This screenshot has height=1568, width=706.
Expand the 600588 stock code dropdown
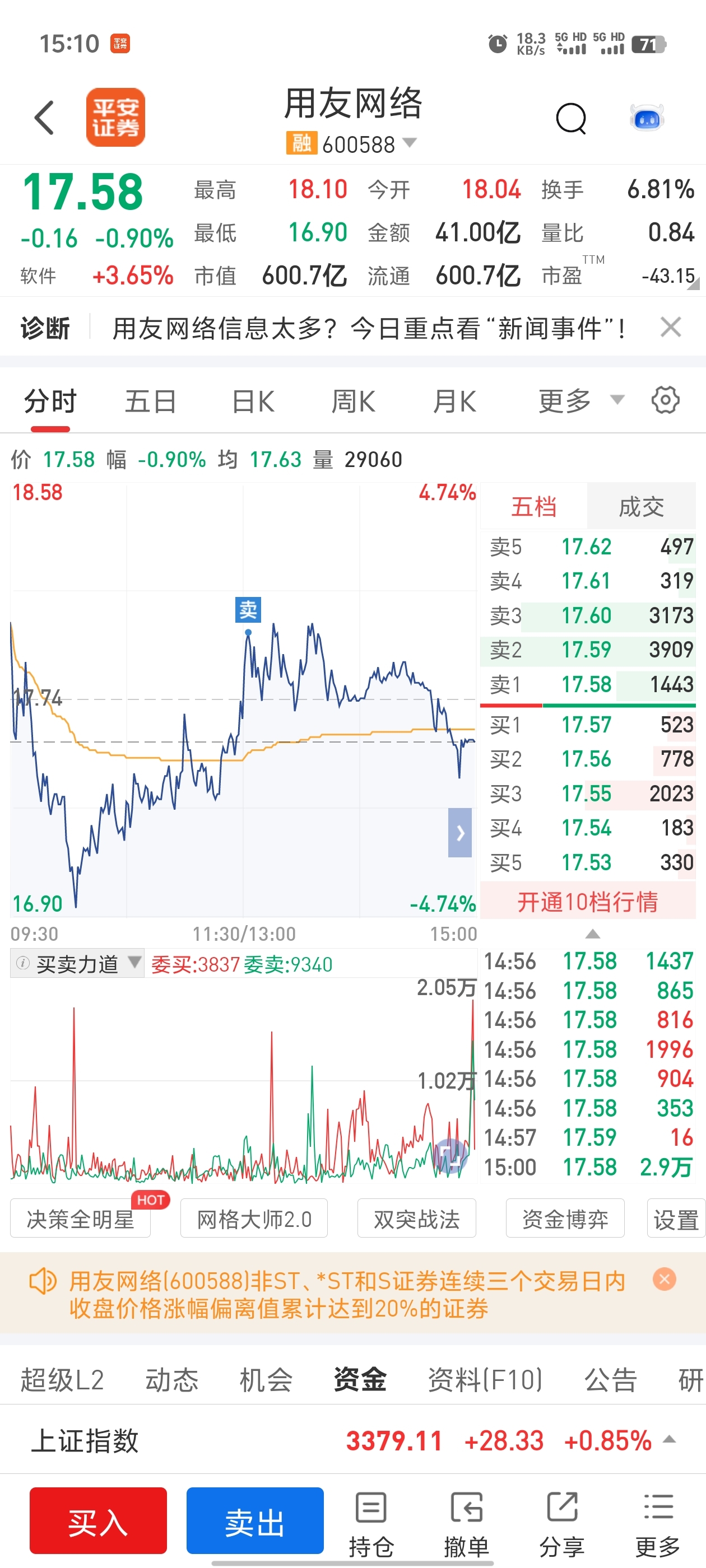click(411, 142)
